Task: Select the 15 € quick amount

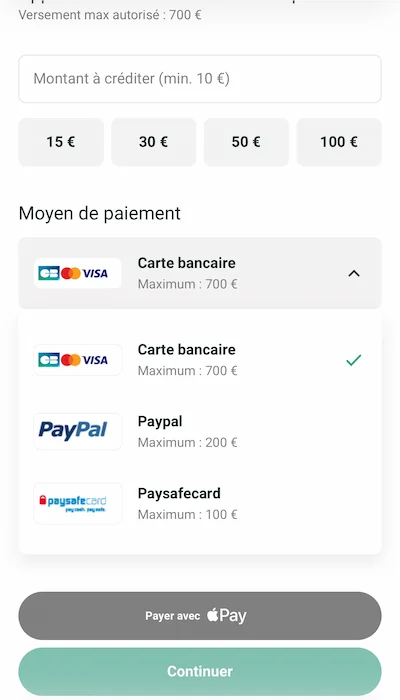Action: (61, 142)
